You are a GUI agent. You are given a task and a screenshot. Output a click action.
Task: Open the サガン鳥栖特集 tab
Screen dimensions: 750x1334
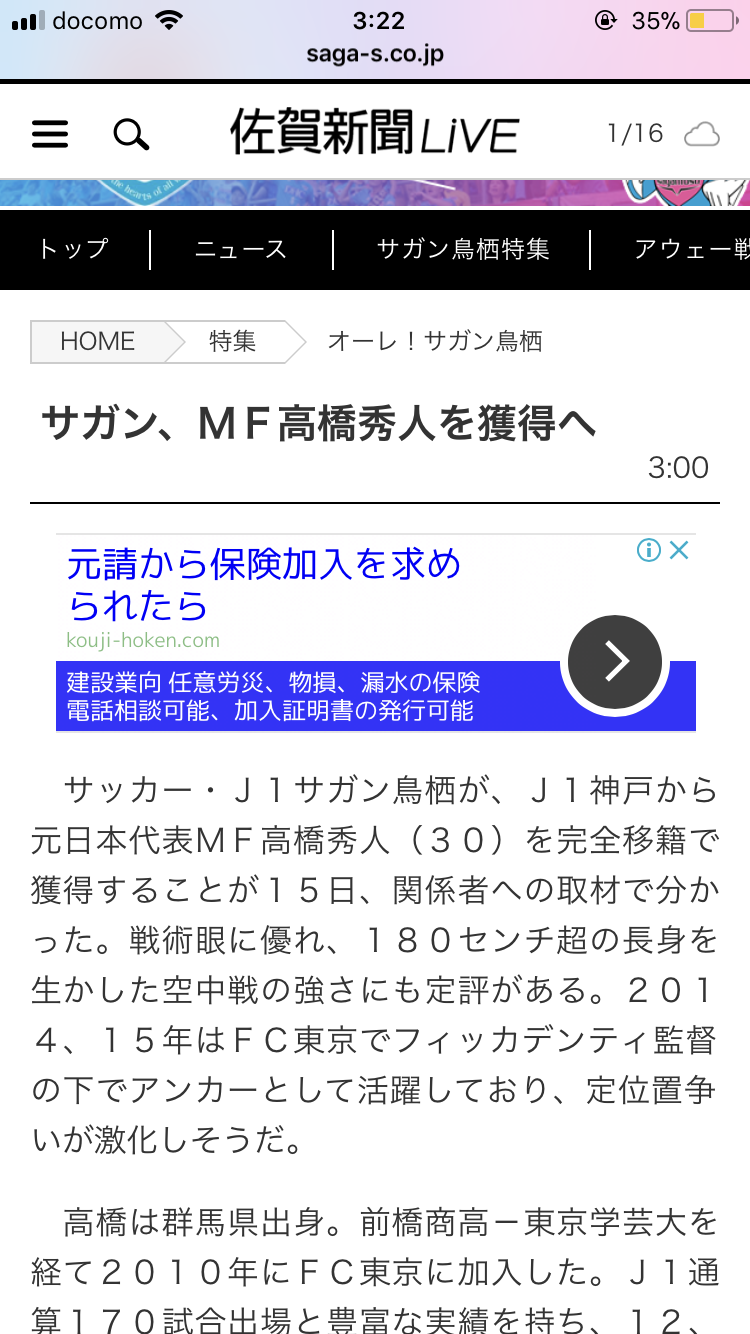[x=462, y=249]
